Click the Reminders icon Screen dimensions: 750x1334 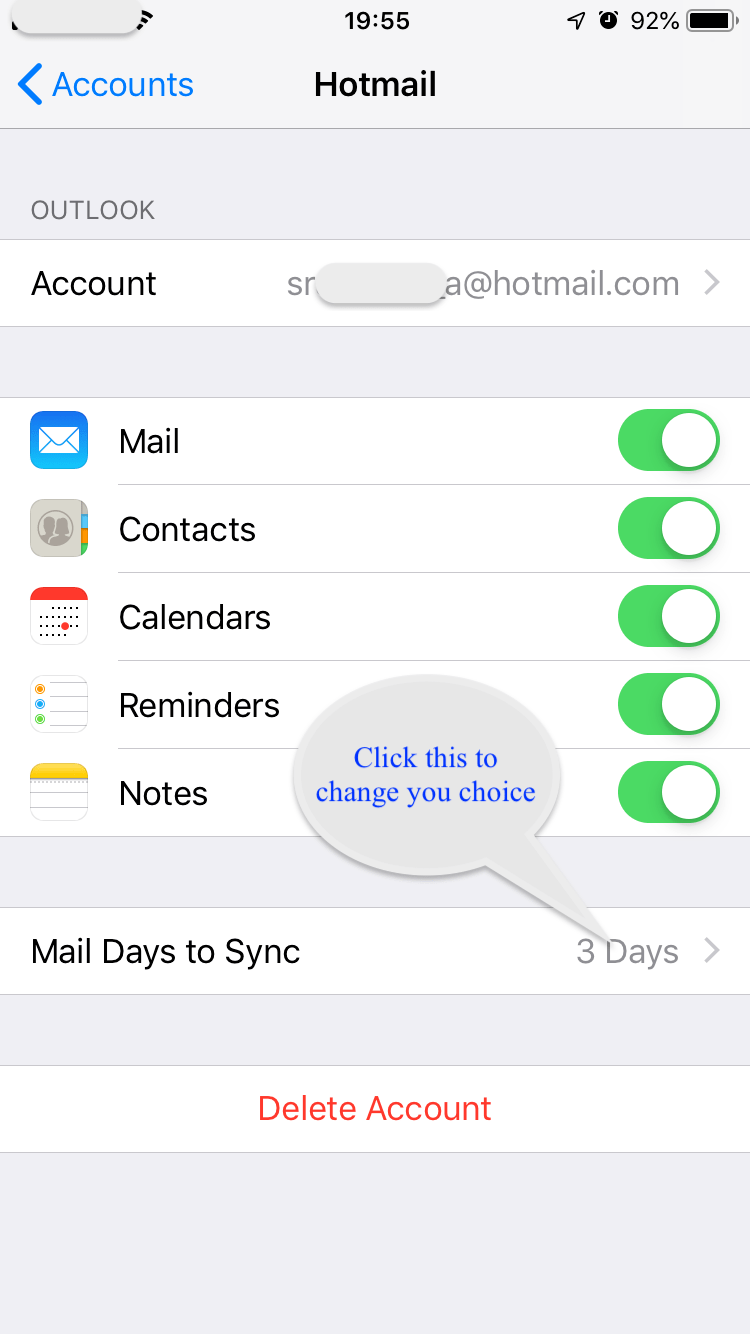point(58,704)
